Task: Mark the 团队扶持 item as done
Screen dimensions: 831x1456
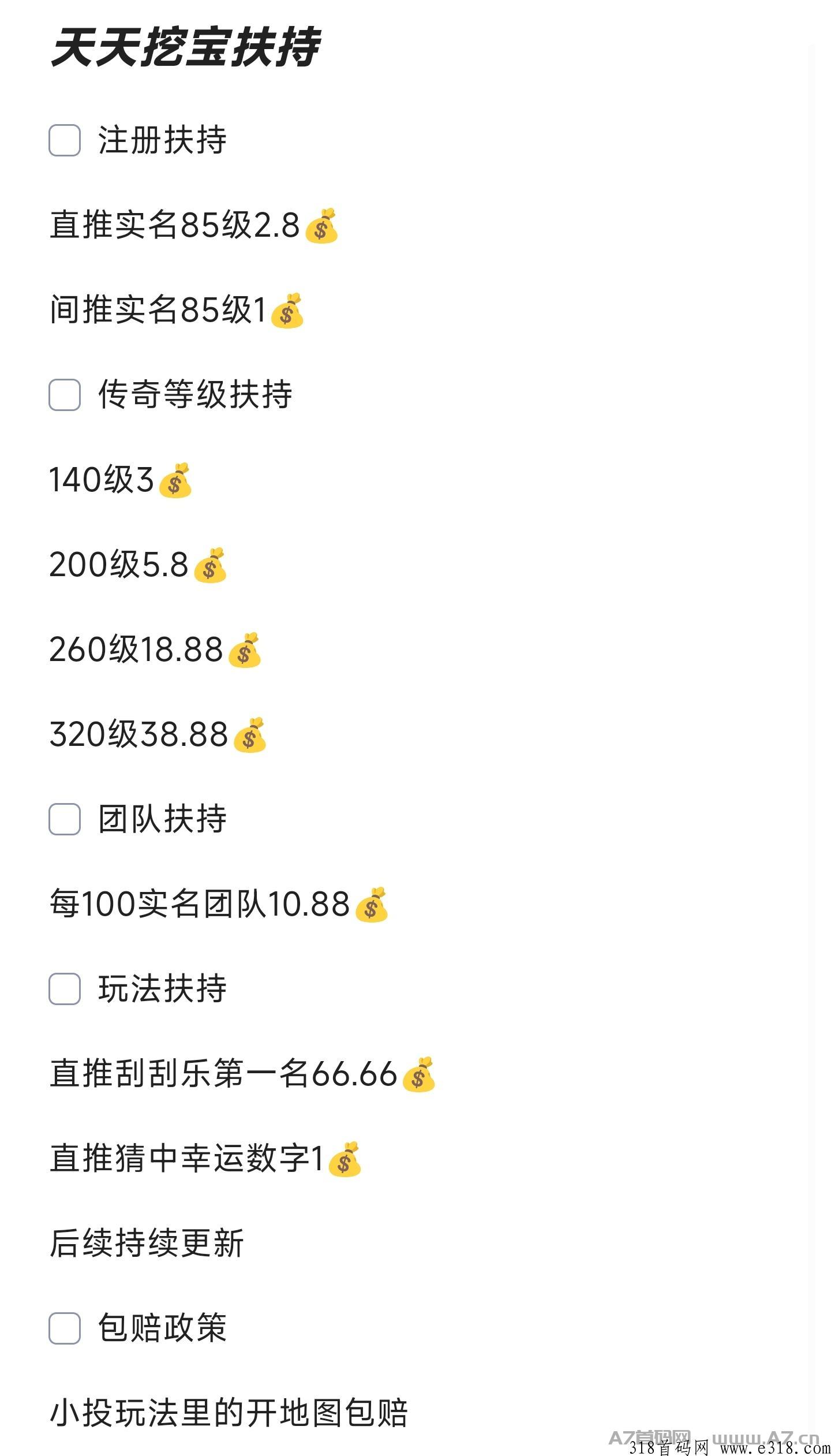Action: coord(64,819)
